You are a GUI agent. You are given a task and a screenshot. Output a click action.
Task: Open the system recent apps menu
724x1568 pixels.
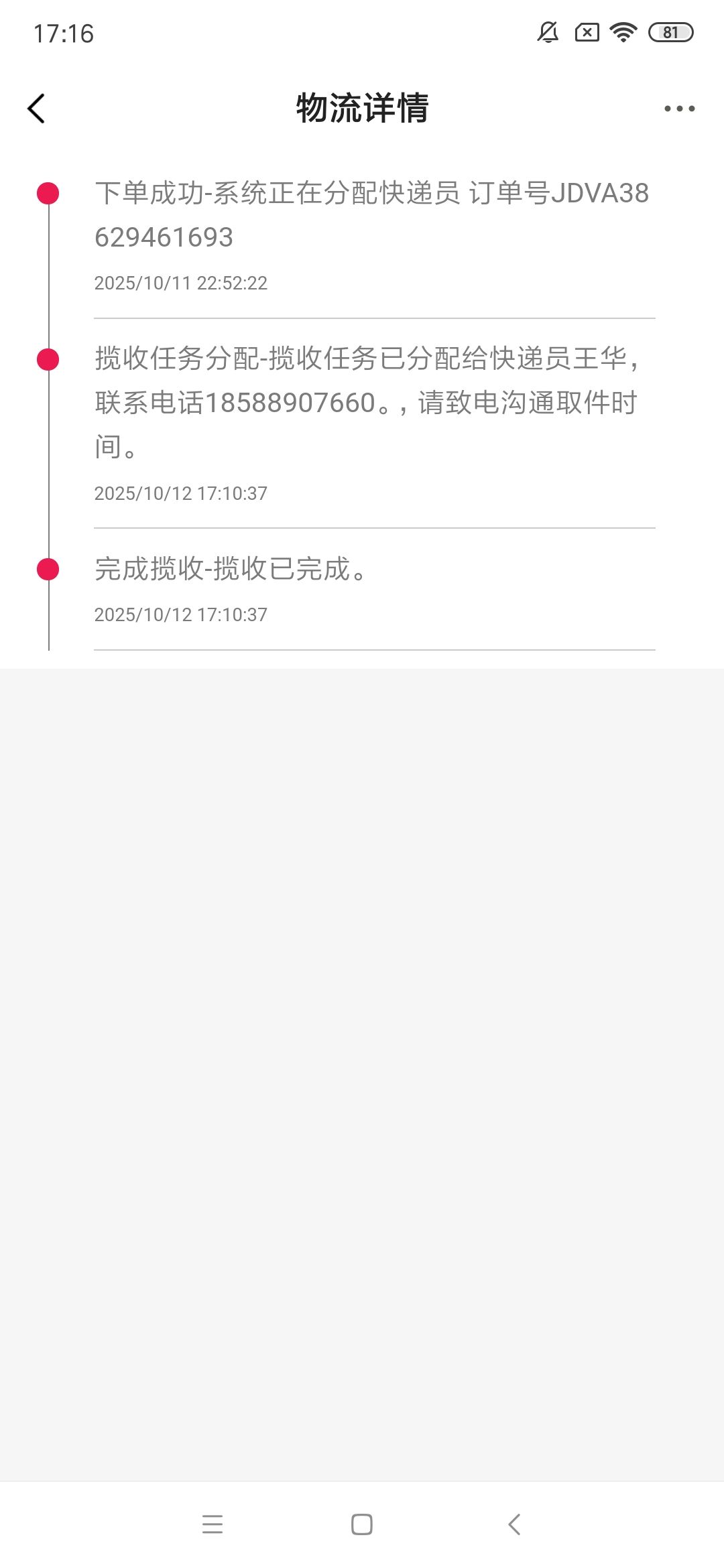(213, 1524)
